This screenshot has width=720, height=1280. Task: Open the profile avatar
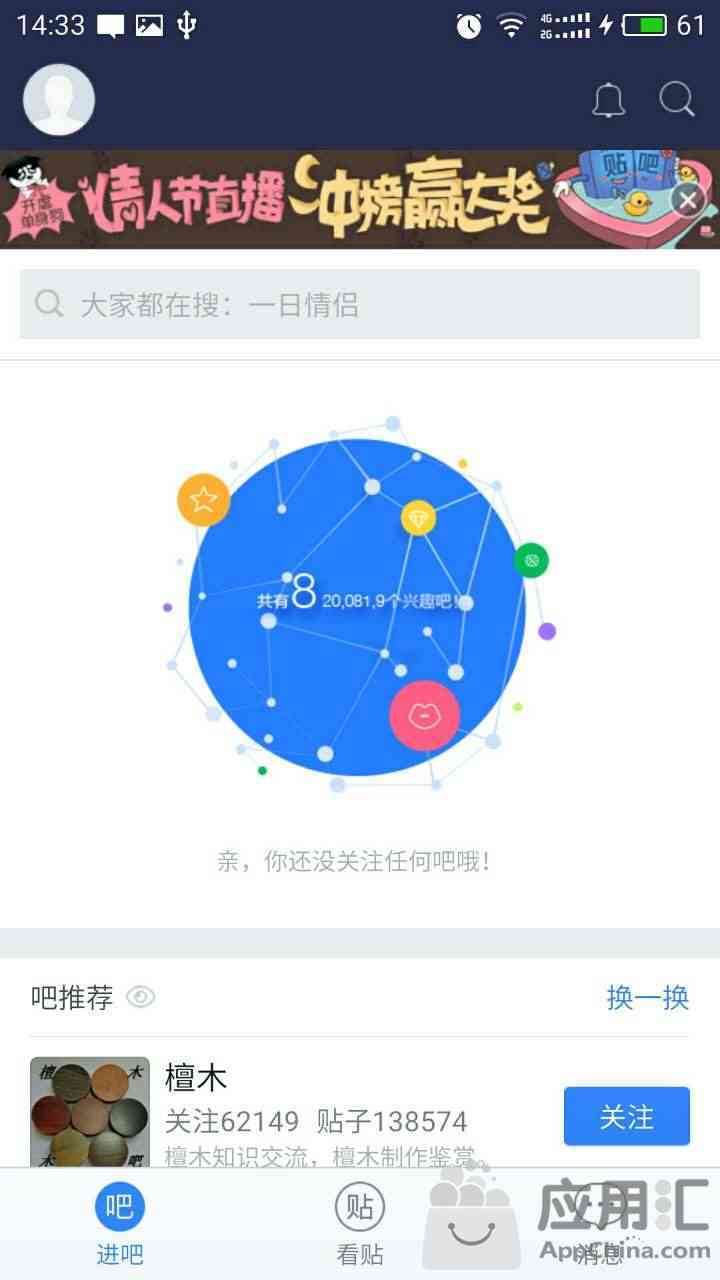pos(59,100)
